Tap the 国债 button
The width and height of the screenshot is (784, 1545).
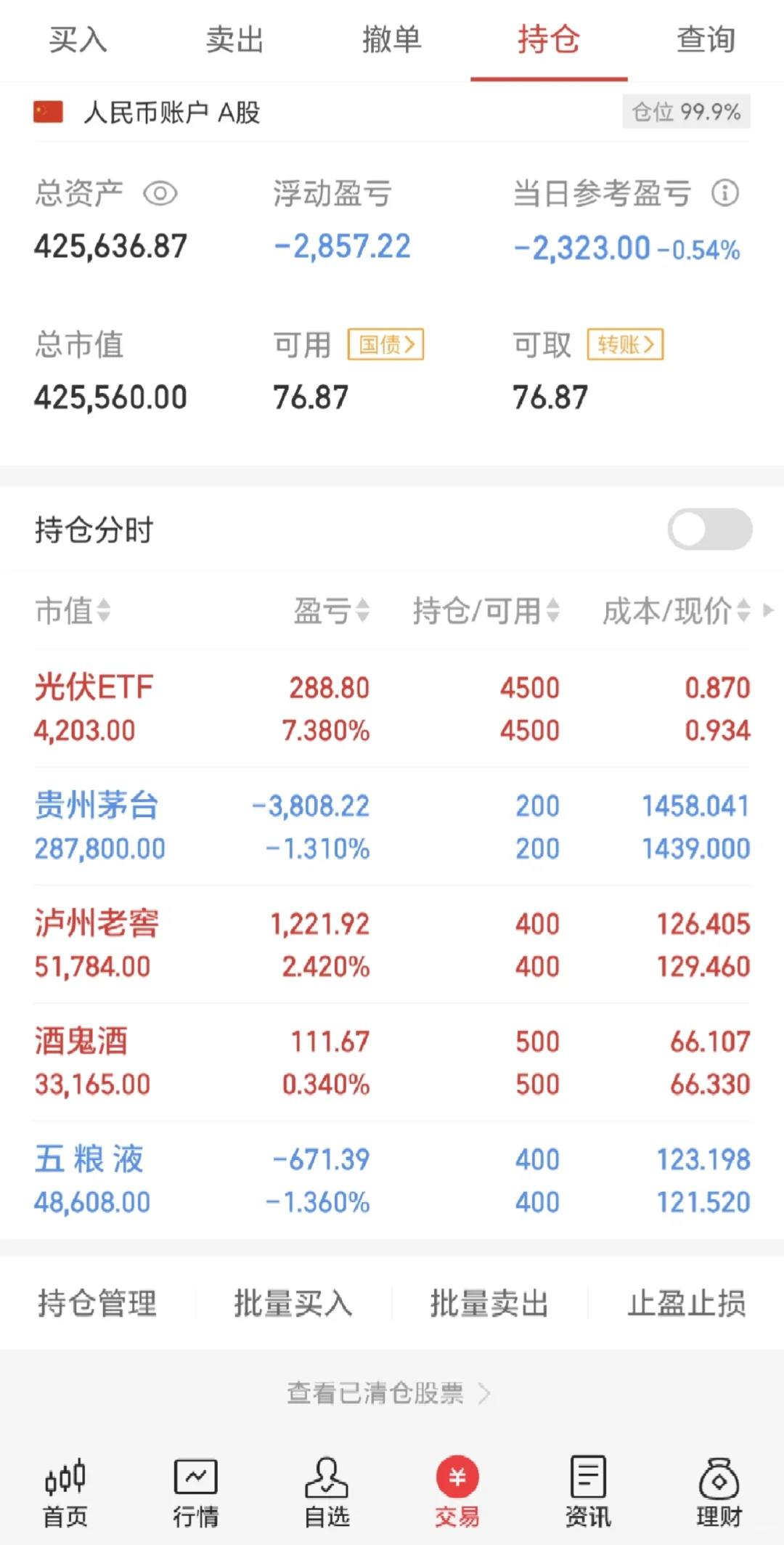click(386, 344)
